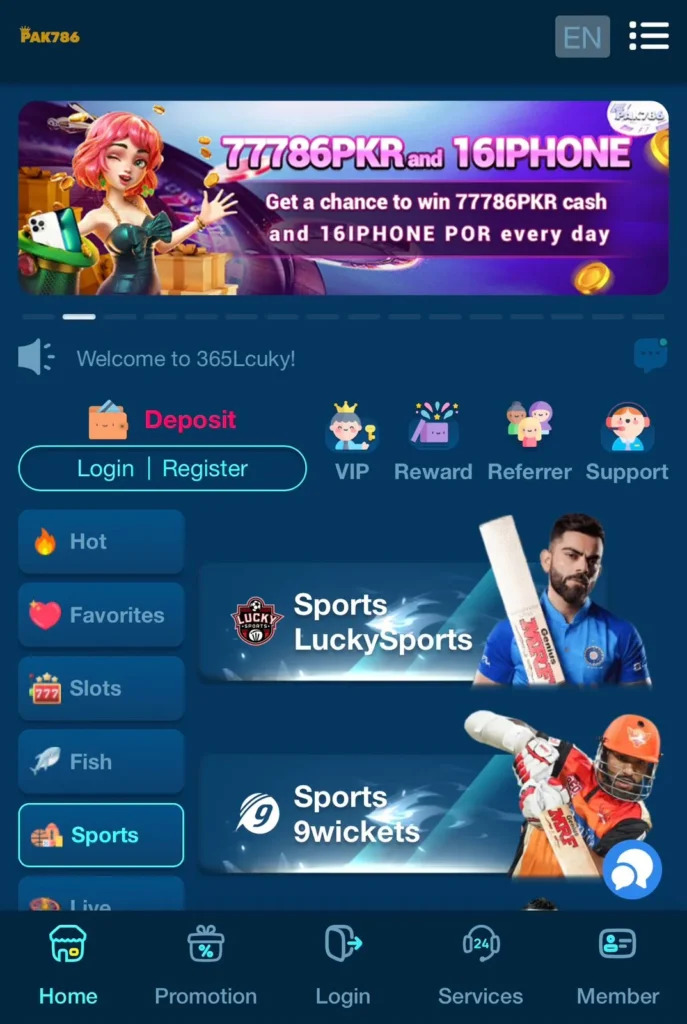Open the hamburger menu

(648, 36)
